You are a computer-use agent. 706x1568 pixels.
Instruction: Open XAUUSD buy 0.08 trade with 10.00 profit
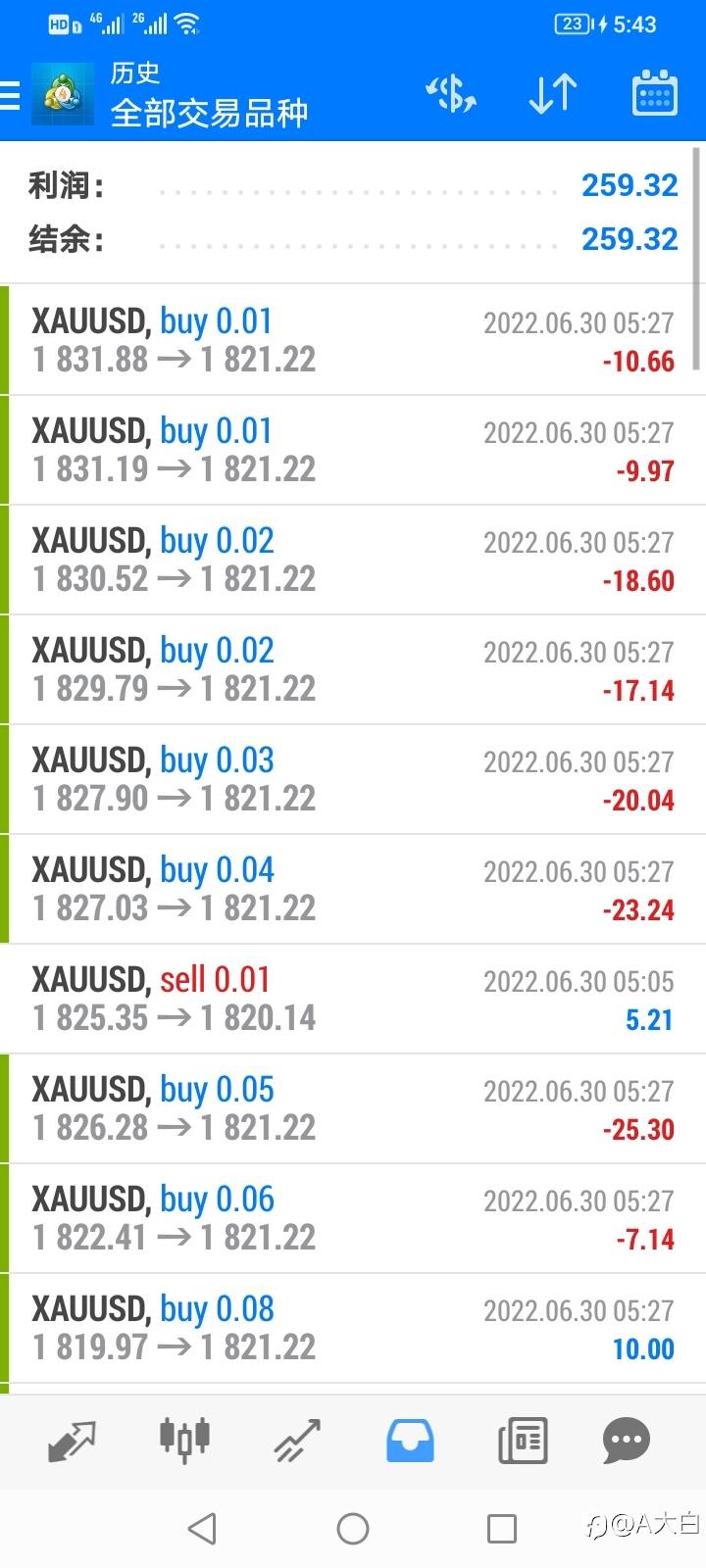[x=353, y=1328]
